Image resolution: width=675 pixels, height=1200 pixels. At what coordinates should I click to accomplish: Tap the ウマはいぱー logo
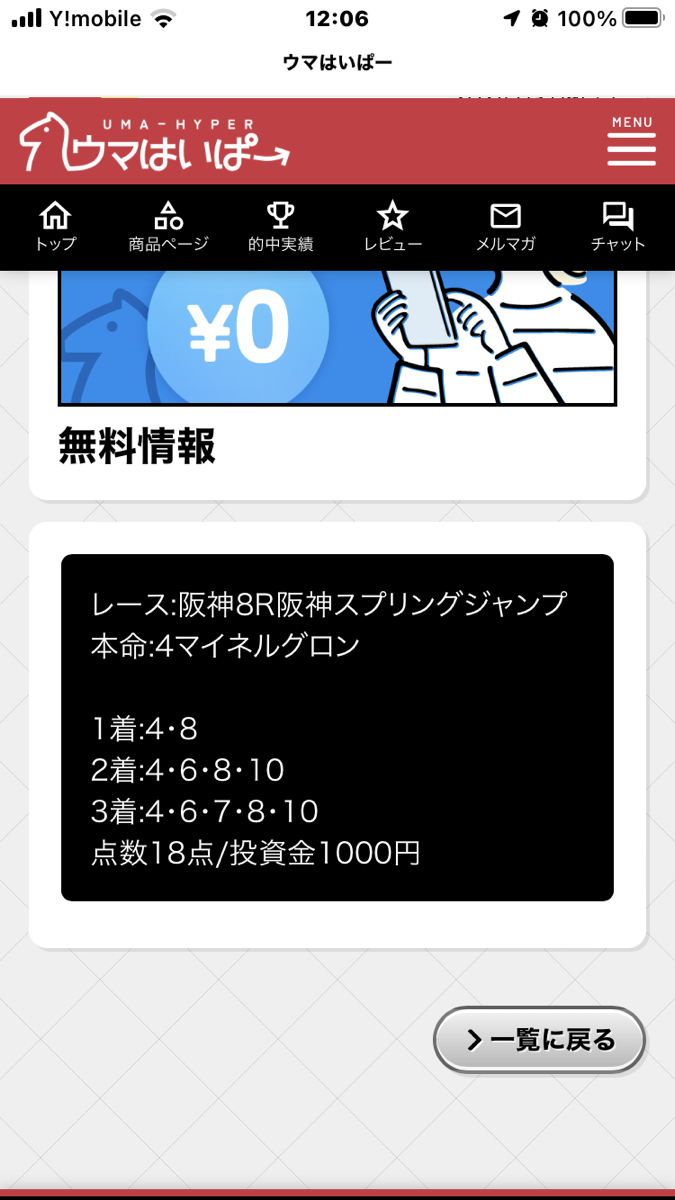point(155,143)
